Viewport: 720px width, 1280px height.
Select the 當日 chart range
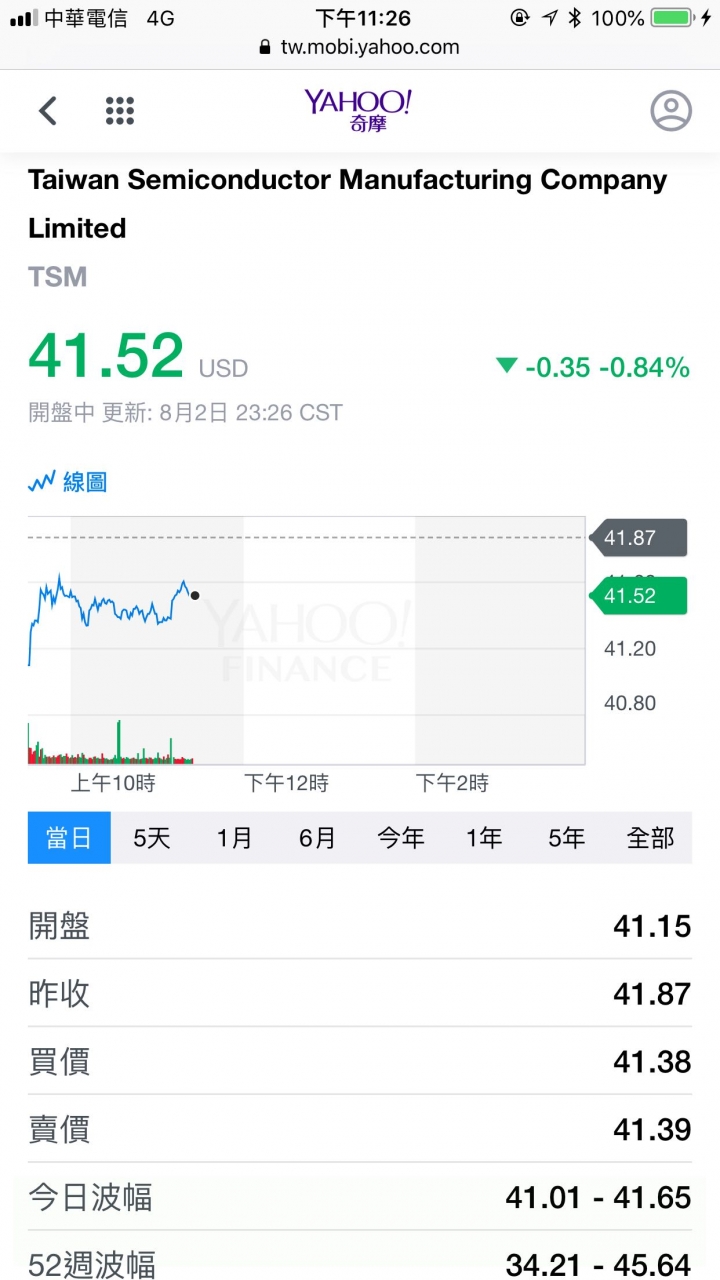(69, 838)
